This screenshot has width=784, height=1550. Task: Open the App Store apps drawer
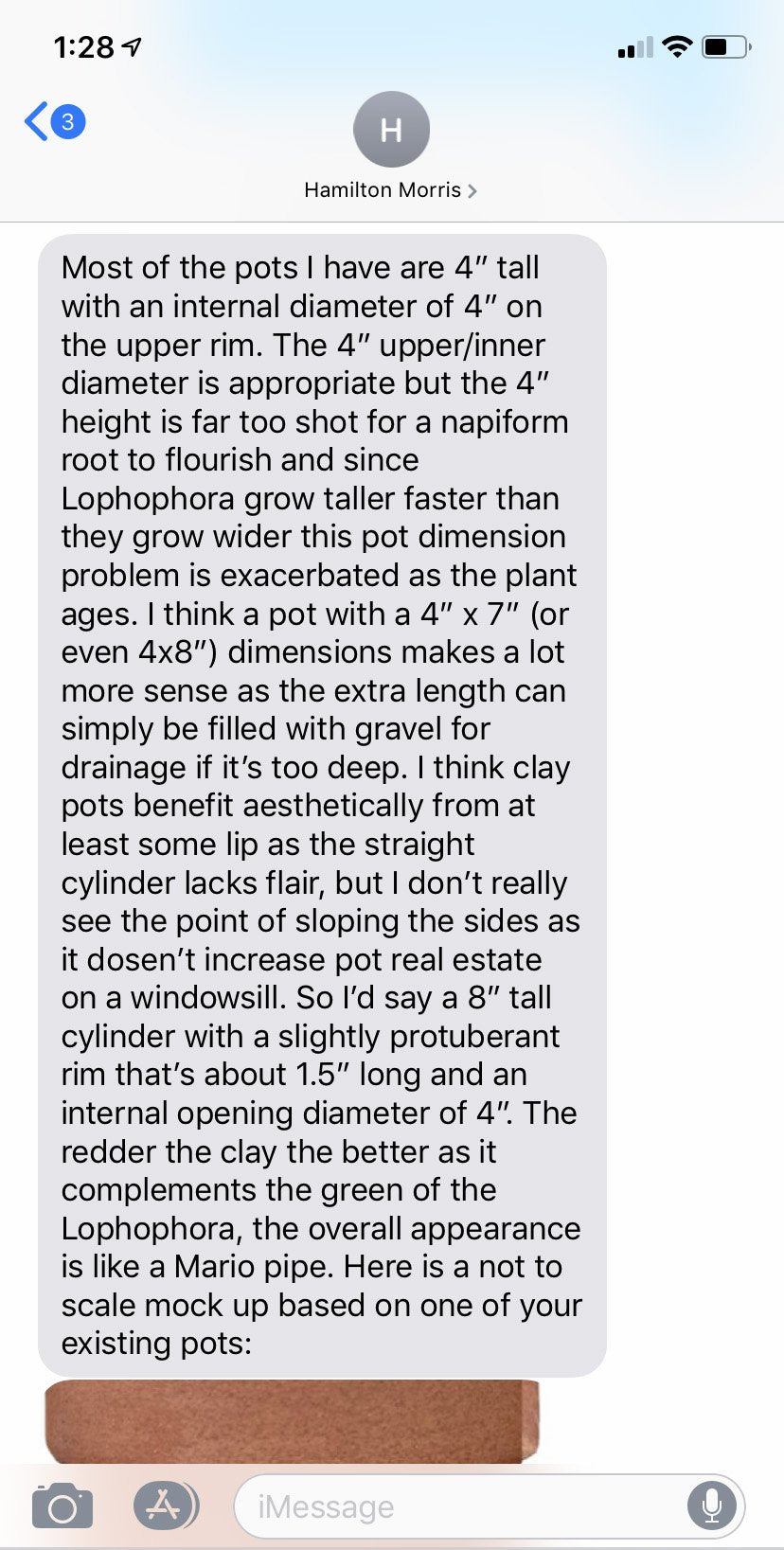point(166,1505)
